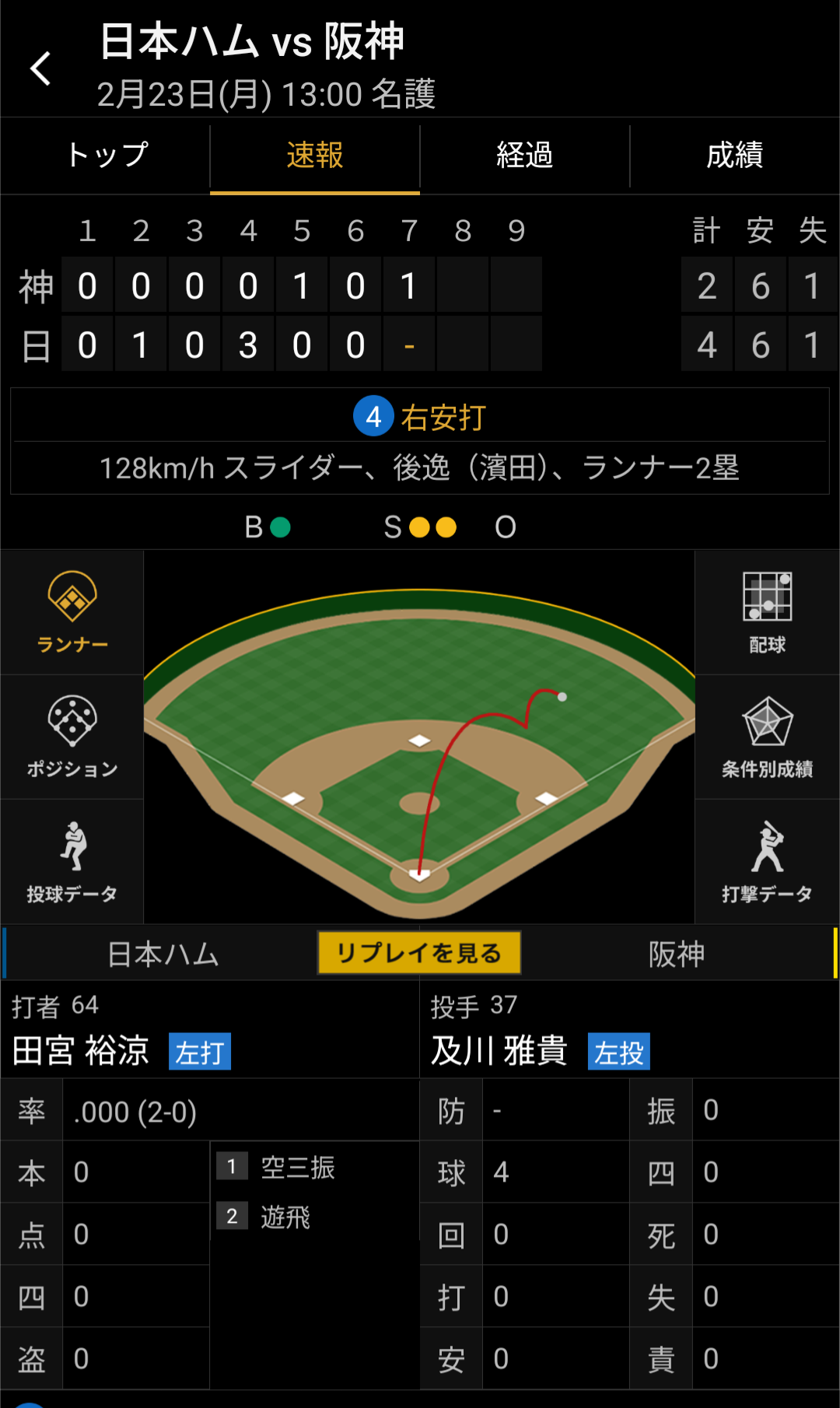Switch to the 成績 tab
The image size is (840, 1408).
735,156
